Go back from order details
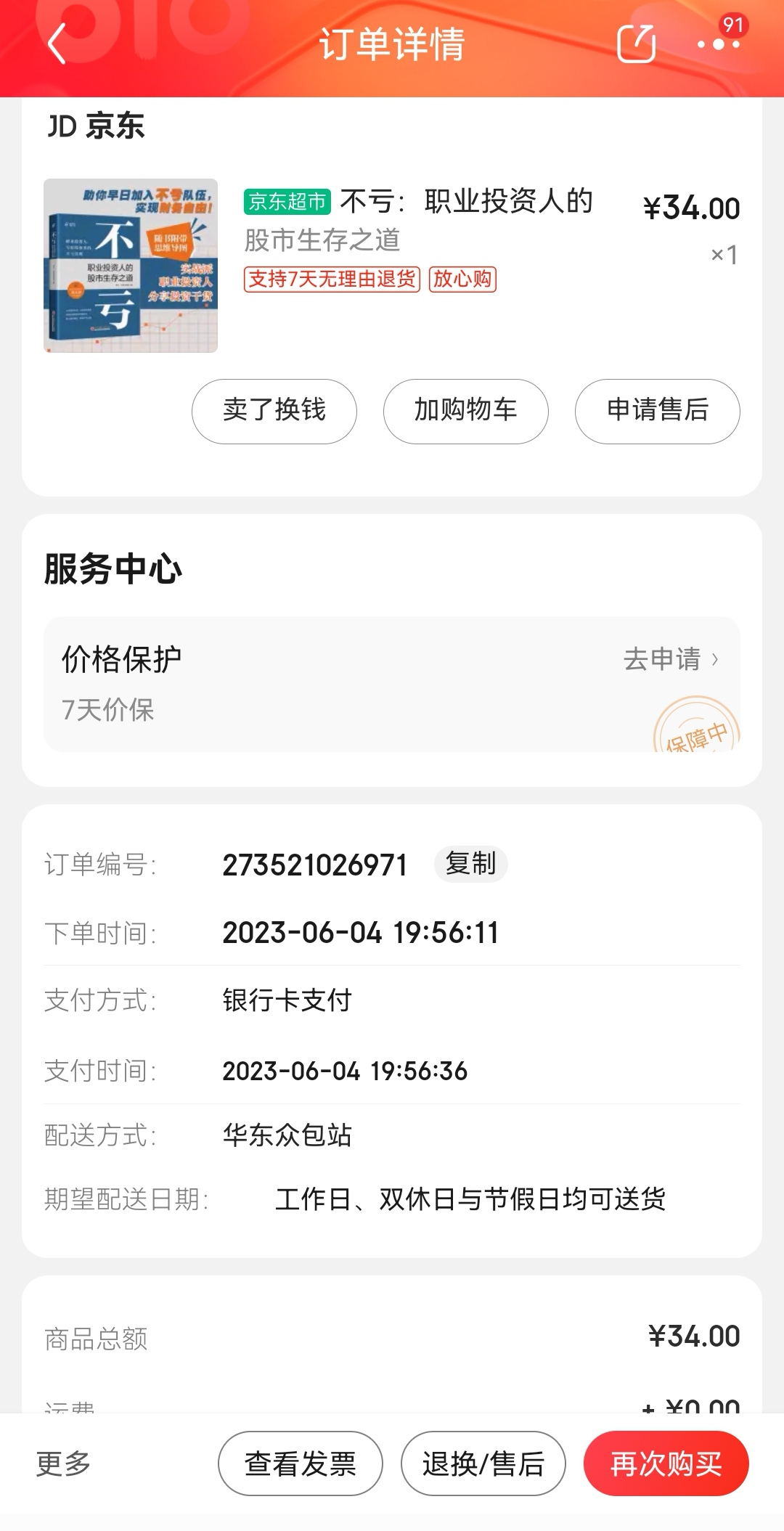The width and height of the screenshot is (784, 1531). 57,44
